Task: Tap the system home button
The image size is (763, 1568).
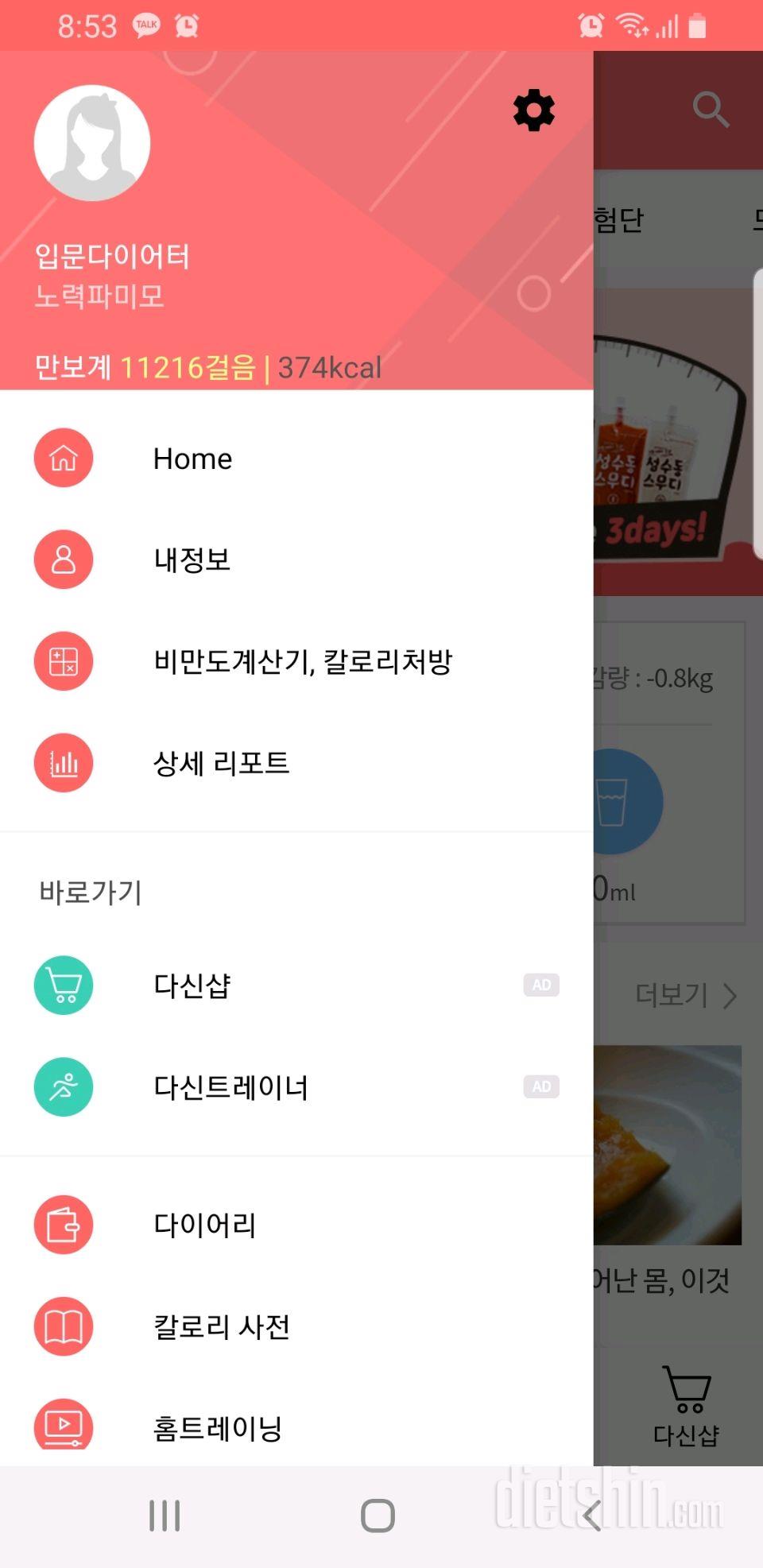Action: (x=378, y=1516)
